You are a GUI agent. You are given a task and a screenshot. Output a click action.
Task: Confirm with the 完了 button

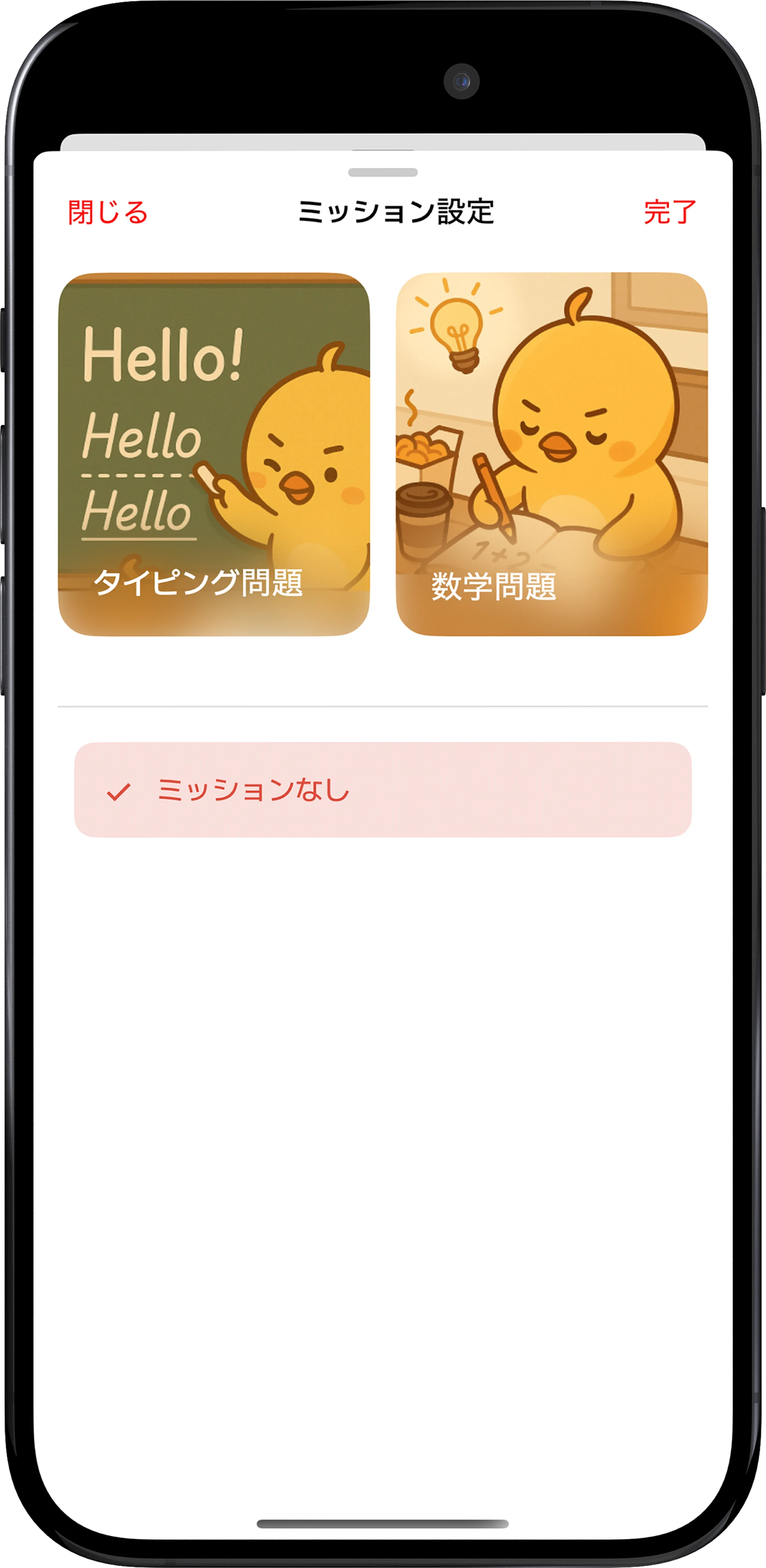[669, 212]
